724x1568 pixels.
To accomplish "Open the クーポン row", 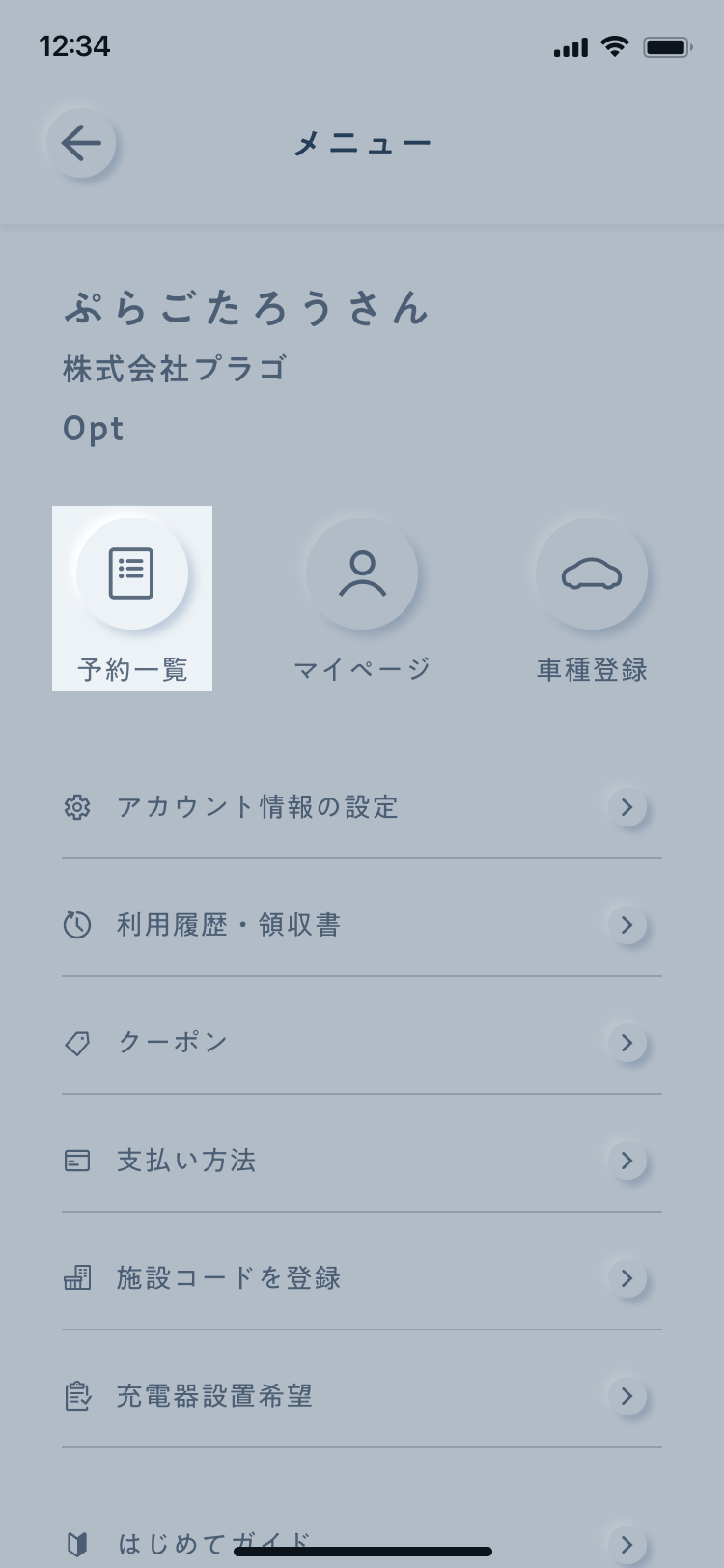I will tap(362, 1043).
